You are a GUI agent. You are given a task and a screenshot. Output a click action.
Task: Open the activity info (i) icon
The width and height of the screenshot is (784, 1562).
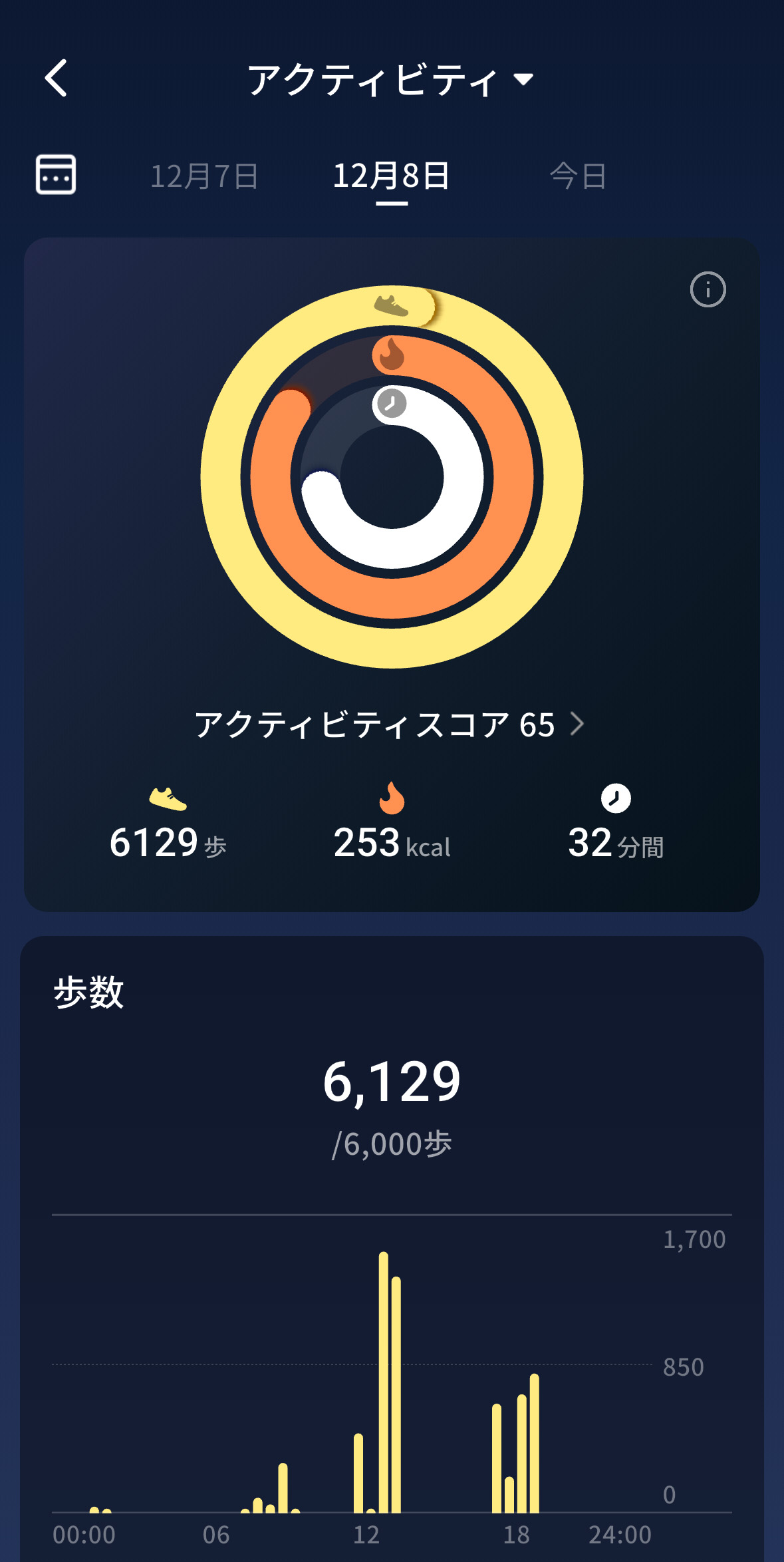[x=708, y=290]
